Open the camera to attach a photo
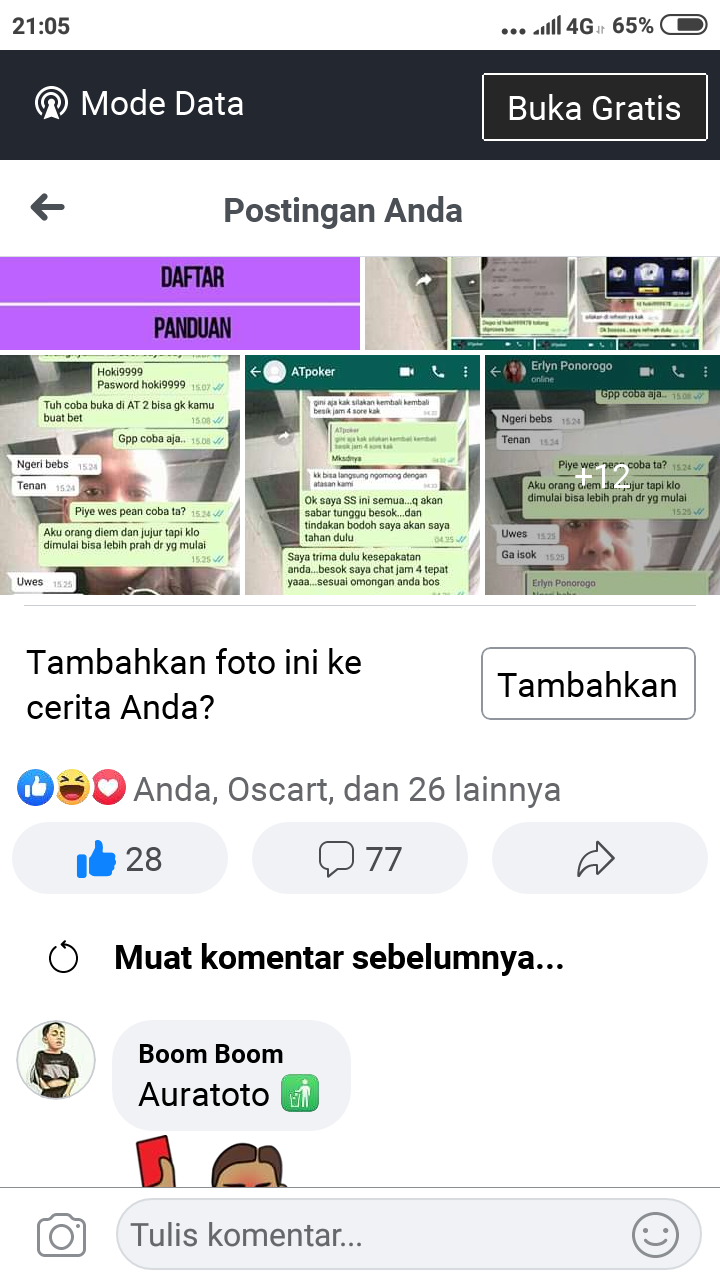 (x=61, y=1236)
